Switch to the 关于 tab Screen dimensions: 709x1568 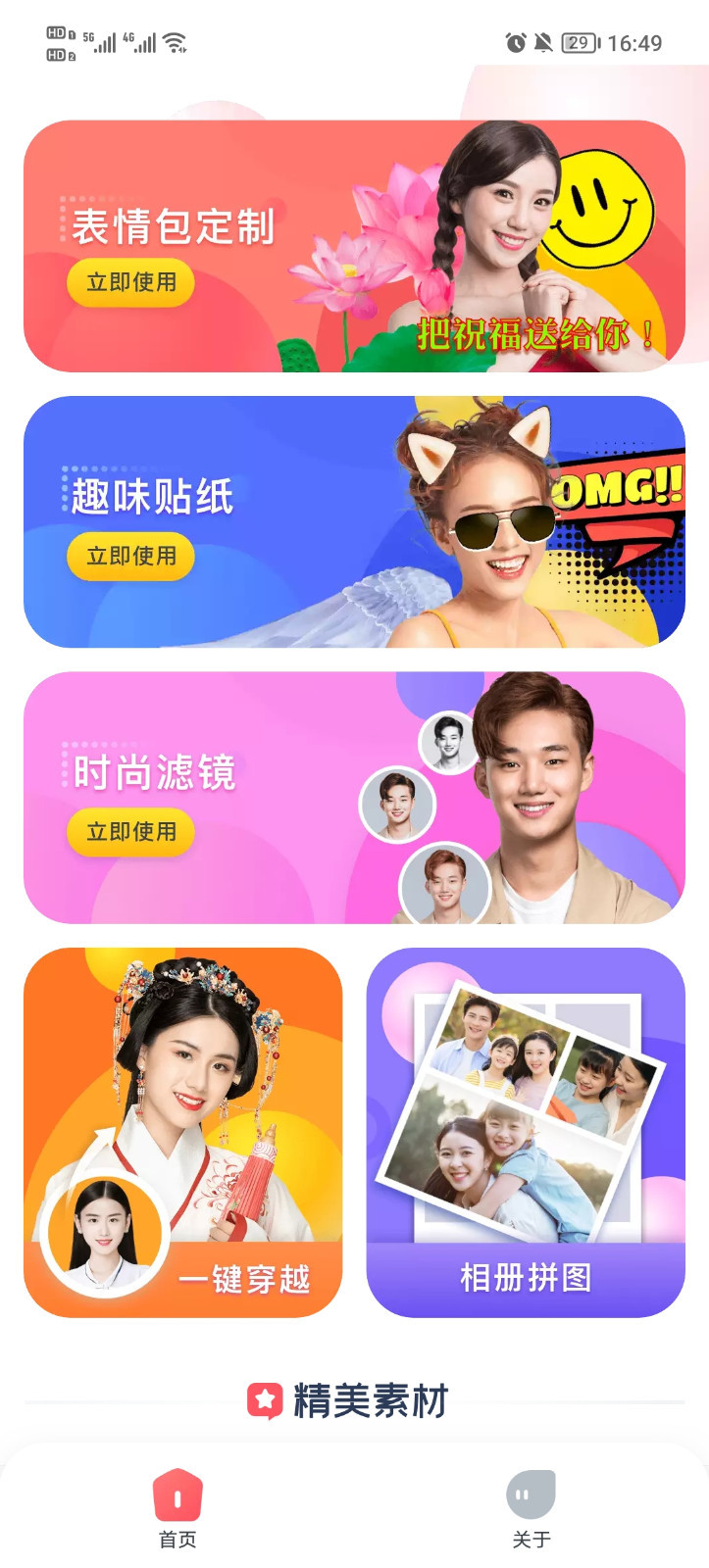(531, 1509)
